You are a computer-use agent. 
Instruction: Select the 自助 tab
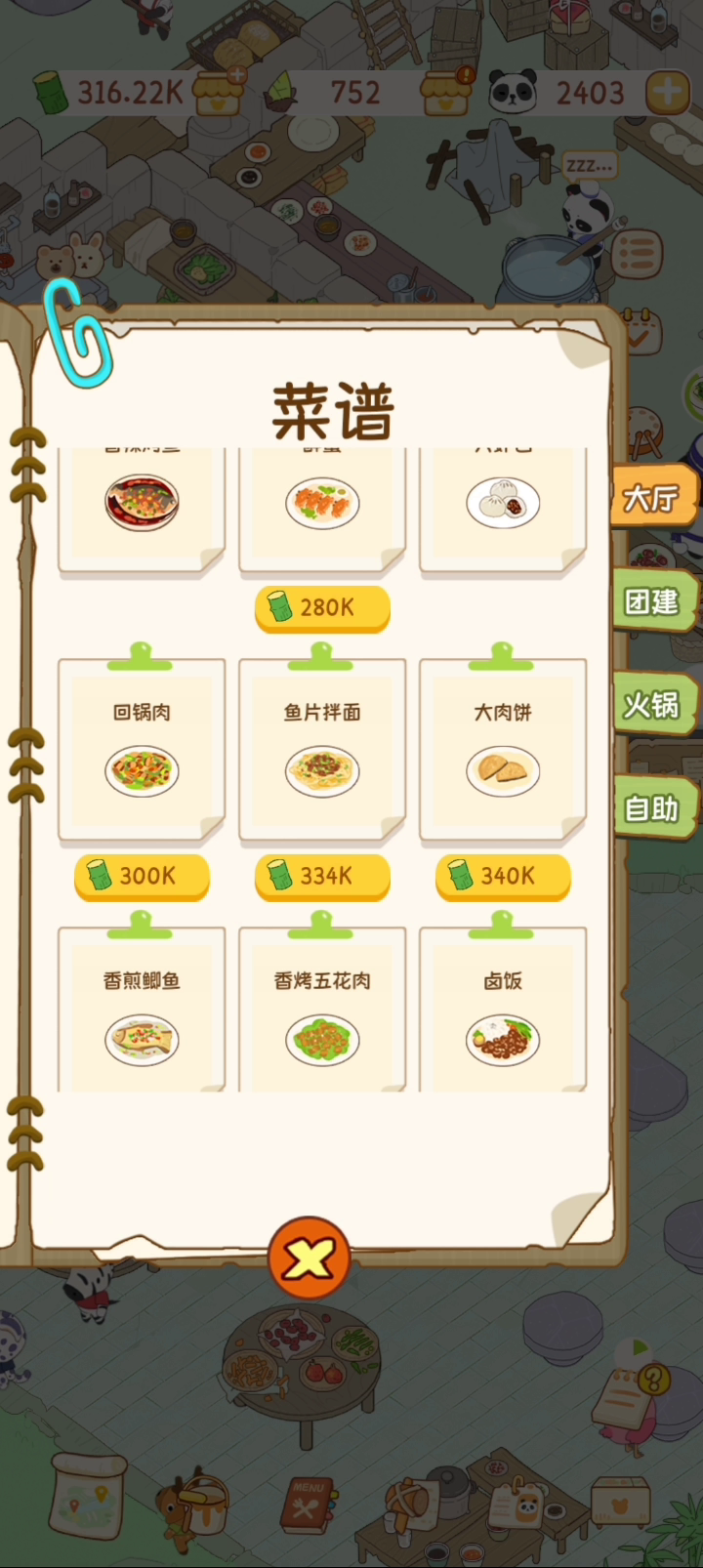click(653, 808)
